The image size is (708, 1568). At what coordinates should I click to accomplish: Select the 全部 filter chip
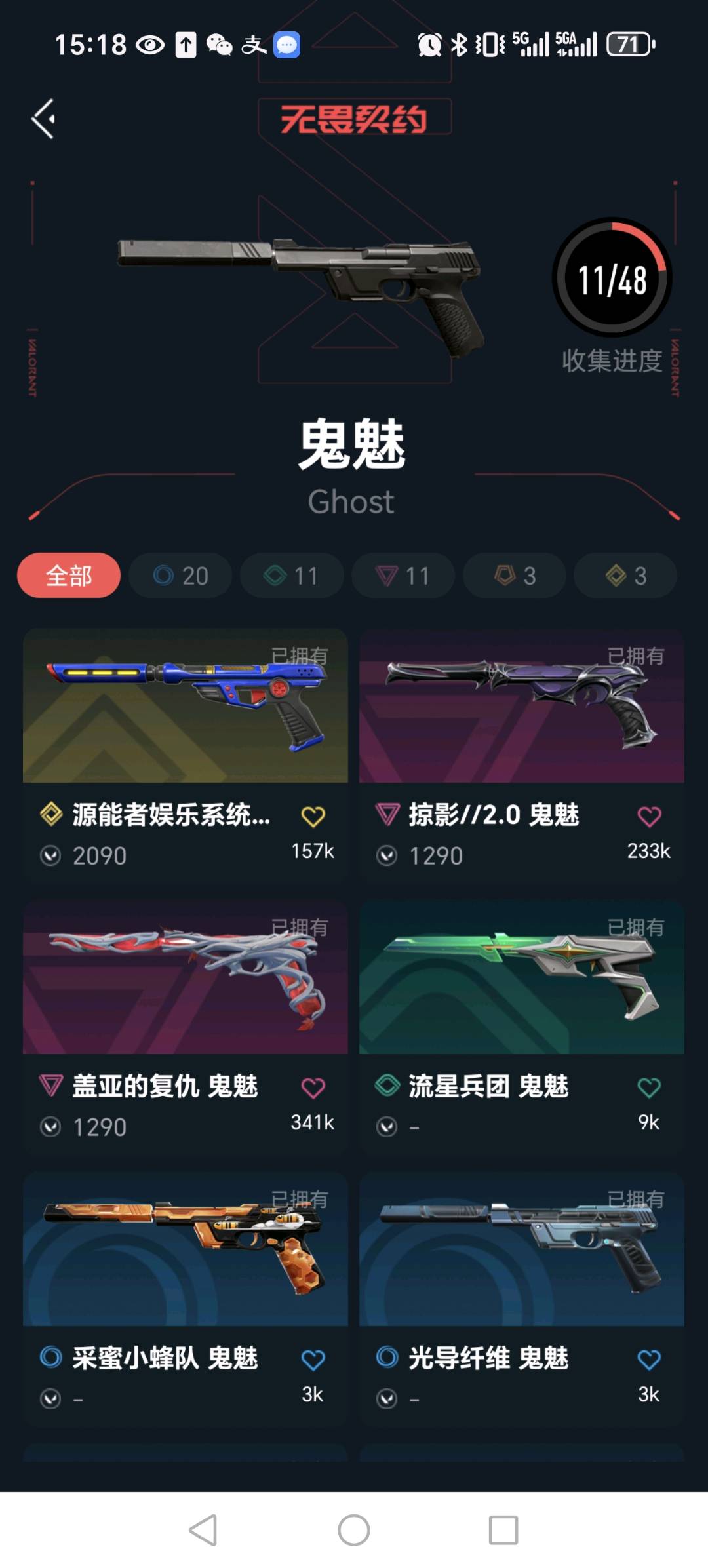(x=69, y=576)
